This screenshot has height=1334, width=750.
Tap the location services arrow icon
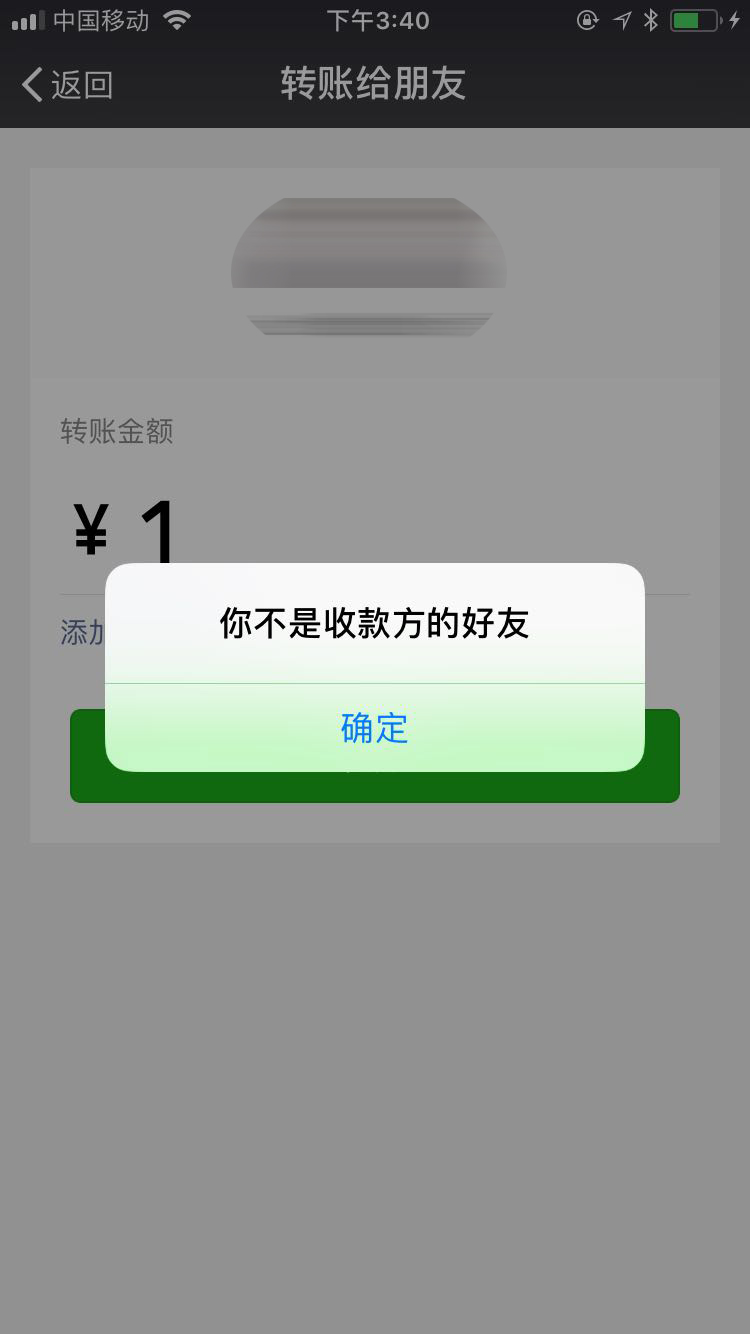click(623, 18)
